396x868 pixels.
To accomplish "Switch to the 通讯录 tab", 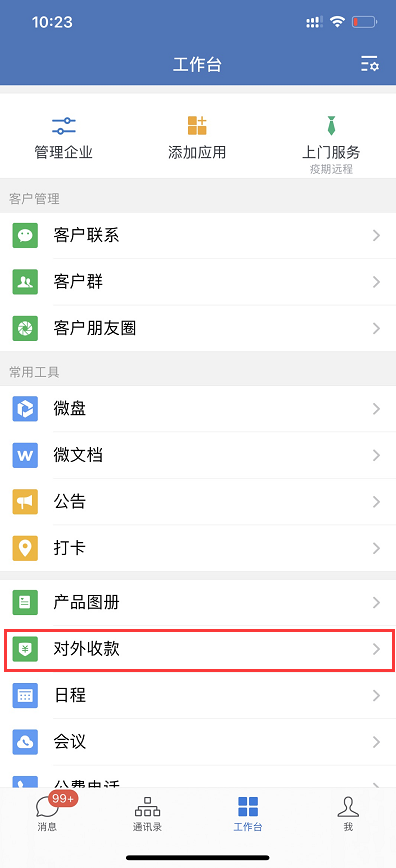I will tap(147, 814).
